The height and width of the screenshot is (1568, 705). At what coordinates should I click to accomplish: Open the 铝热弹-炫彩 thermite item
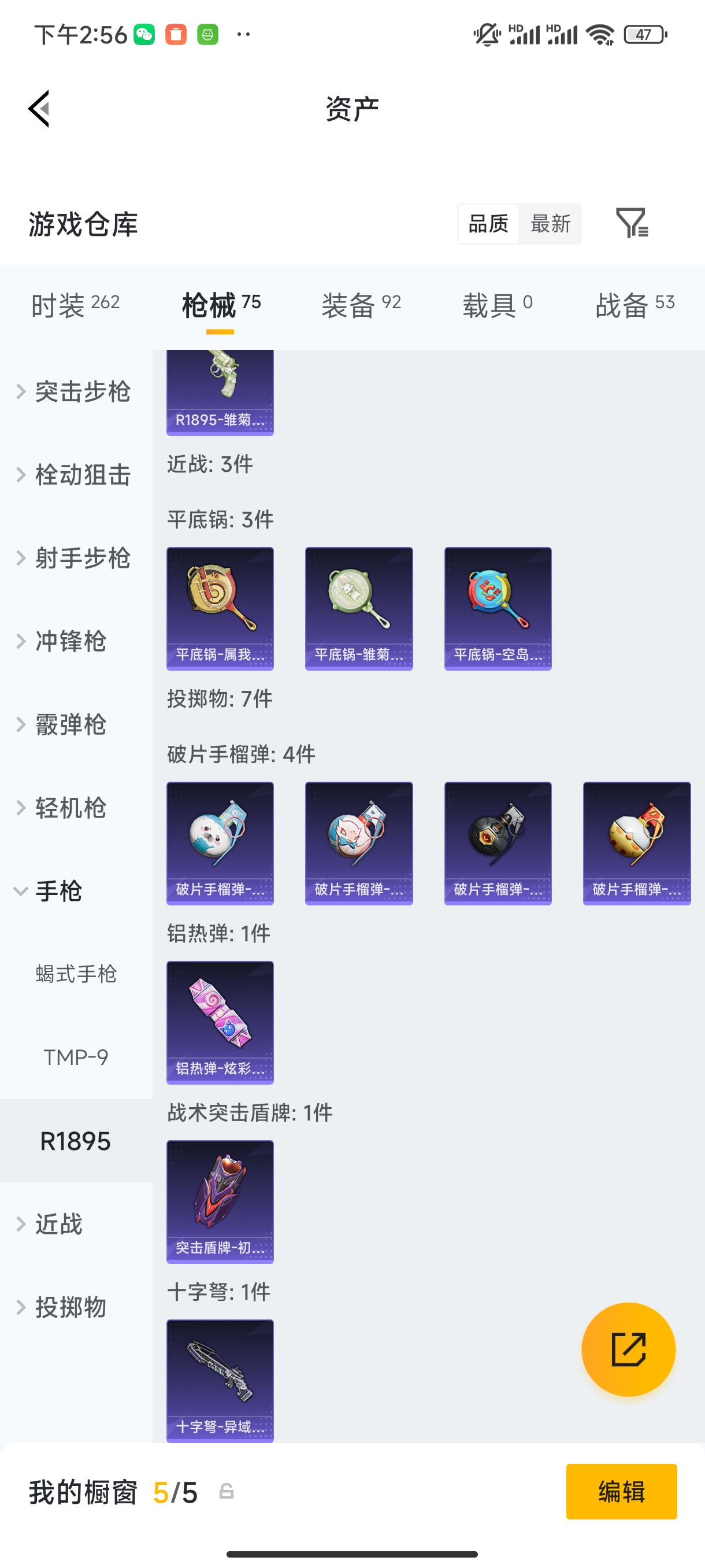coord(220,1023)
